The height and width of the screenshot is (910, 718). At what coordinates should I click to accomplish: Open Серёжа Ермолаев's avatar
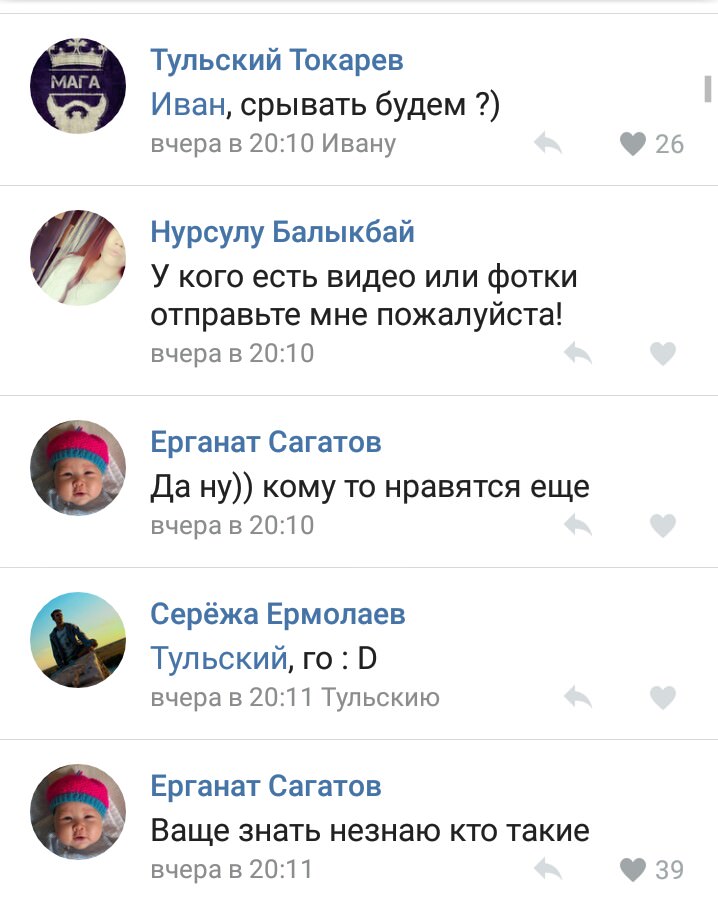click(x=78, y=640)
